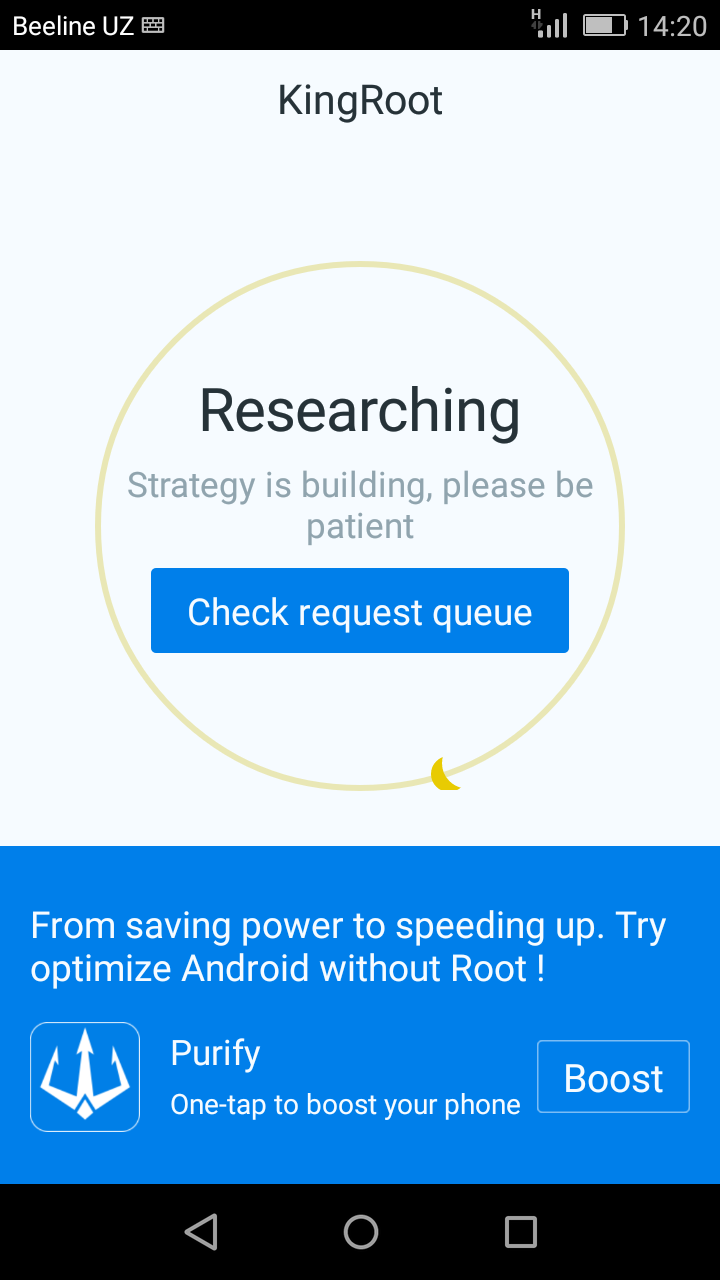Tap the Check request queue button
The width and height of the screenshot is (720, 1280).
[360, 611]
